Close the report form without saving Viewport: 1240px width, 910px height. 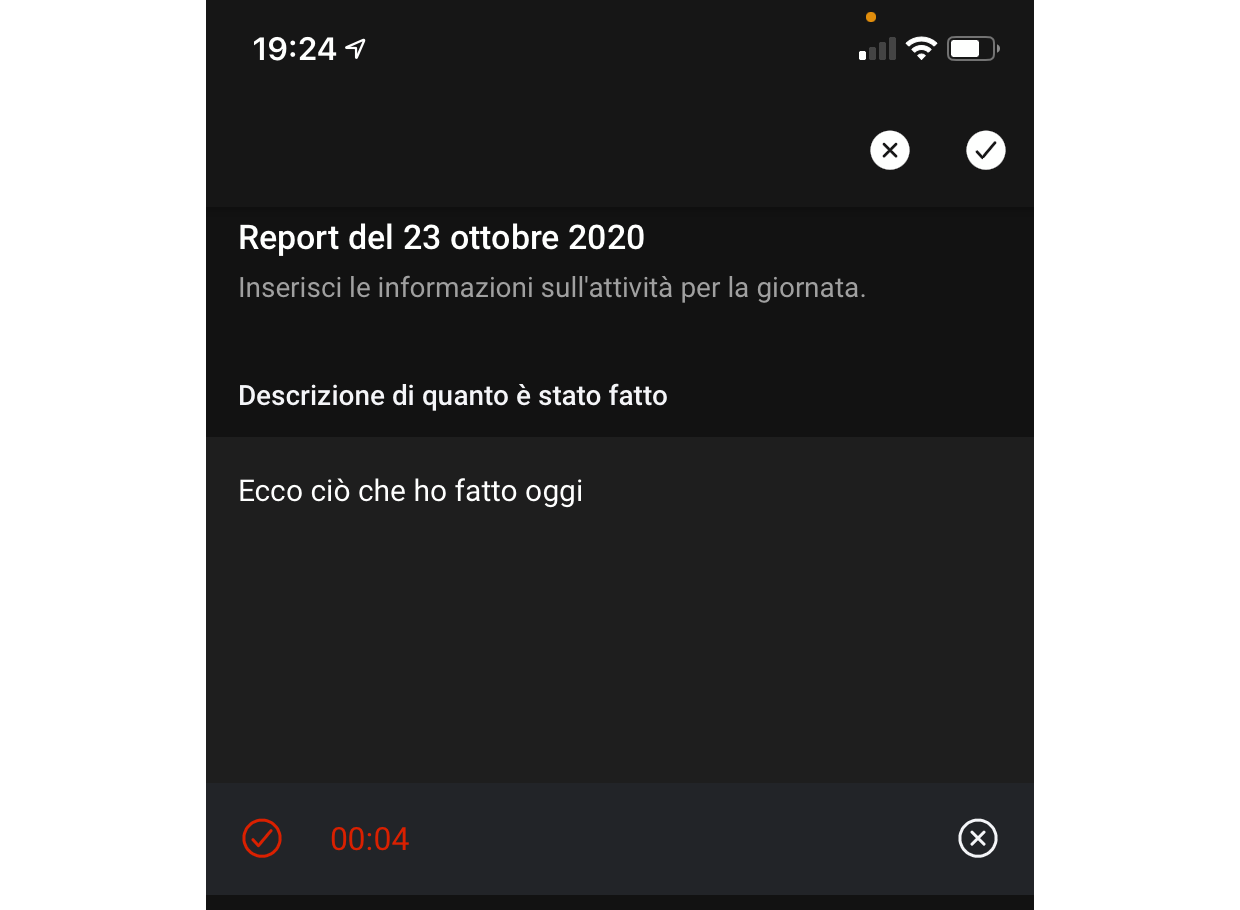tap(890, 151)
